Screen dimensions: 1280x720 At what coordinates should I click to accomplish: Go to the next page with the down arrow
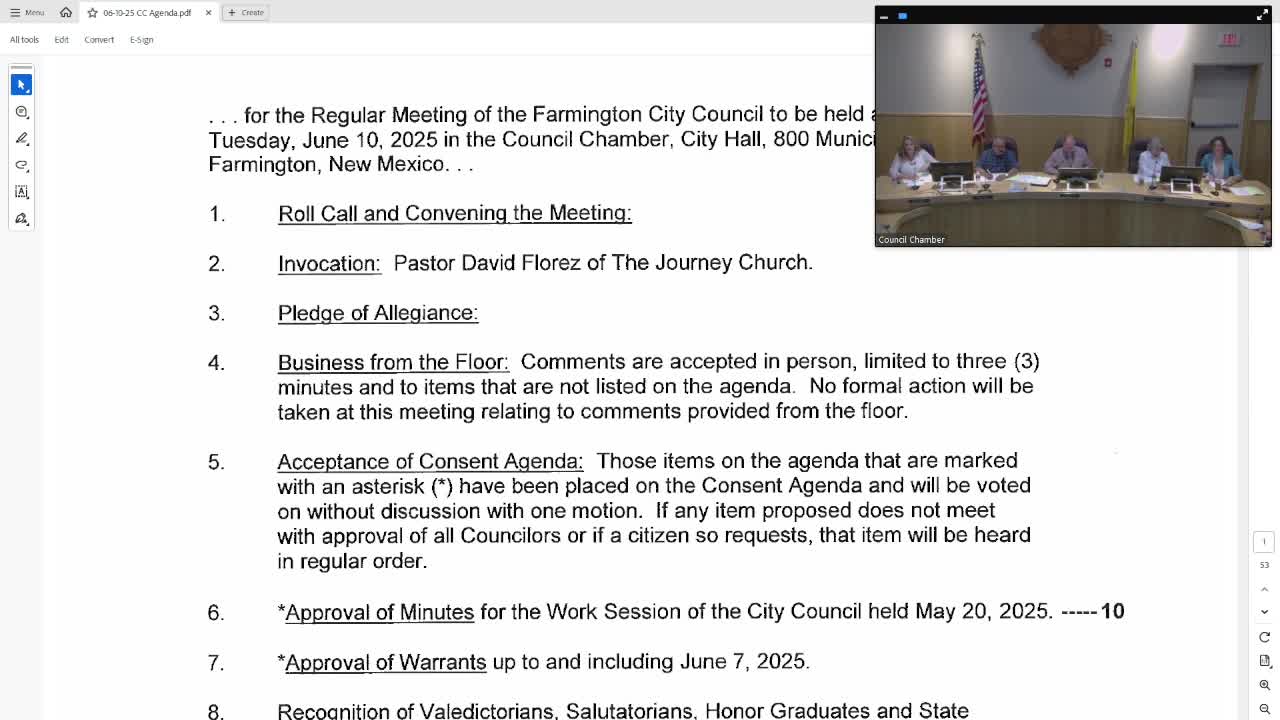pos(1264,611)
